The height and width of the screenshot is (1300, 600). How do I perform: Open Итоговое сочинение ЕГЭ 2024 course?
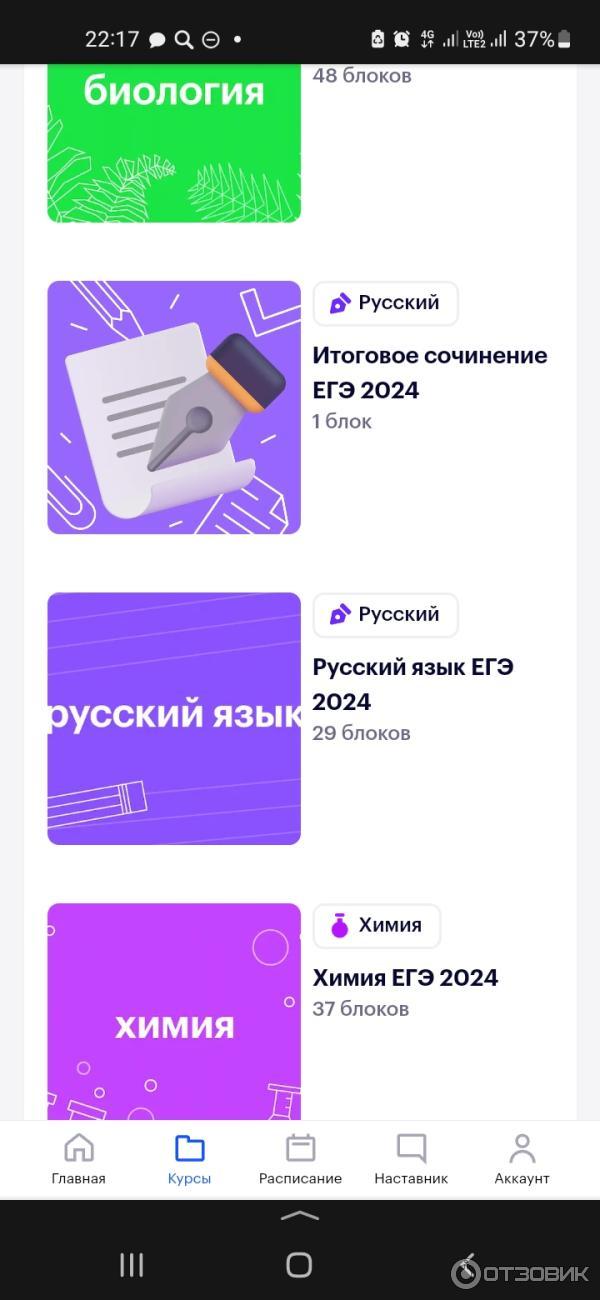click(x=429, y=372)
